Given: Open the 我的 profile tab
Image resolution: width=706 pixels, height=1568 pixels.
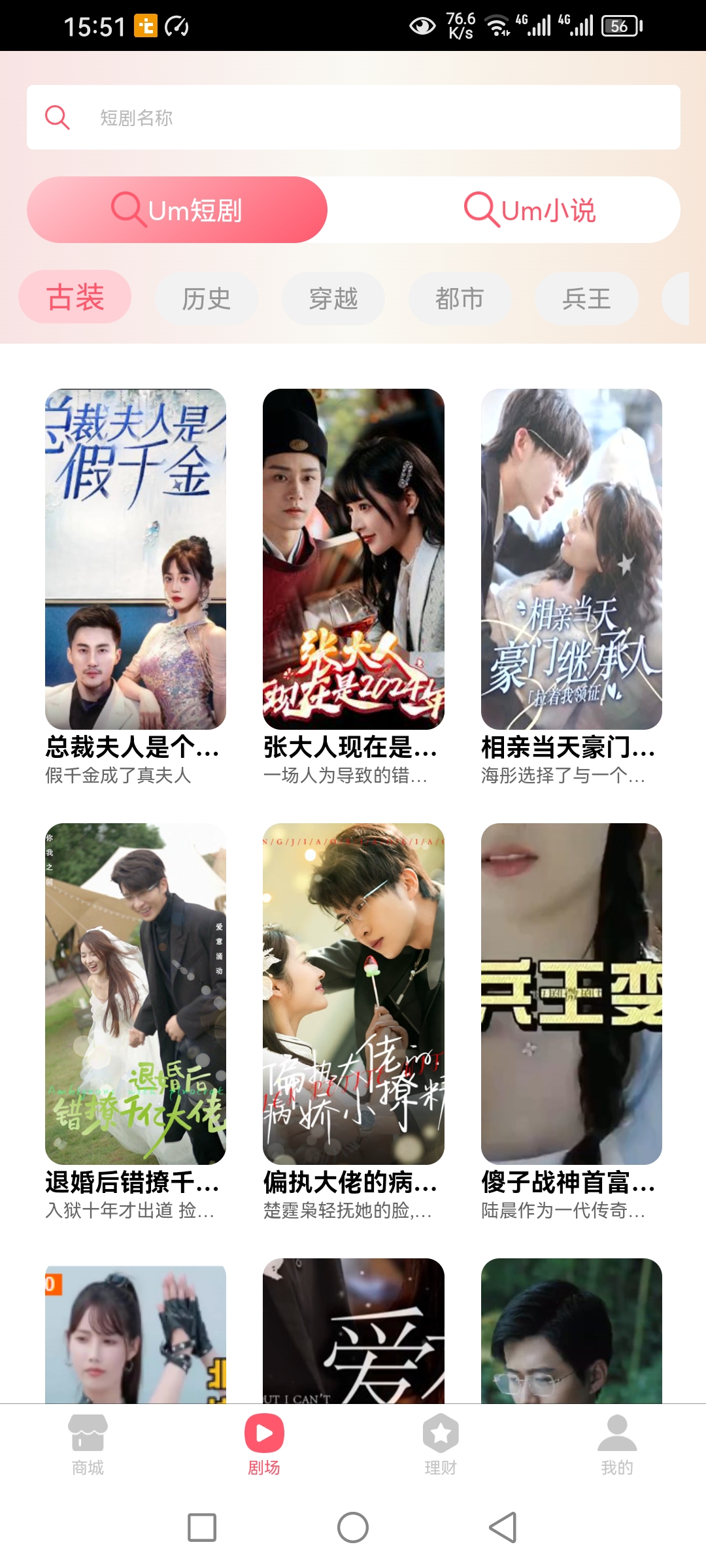Looking at the screenshot, I should (x=617, y=1445).
